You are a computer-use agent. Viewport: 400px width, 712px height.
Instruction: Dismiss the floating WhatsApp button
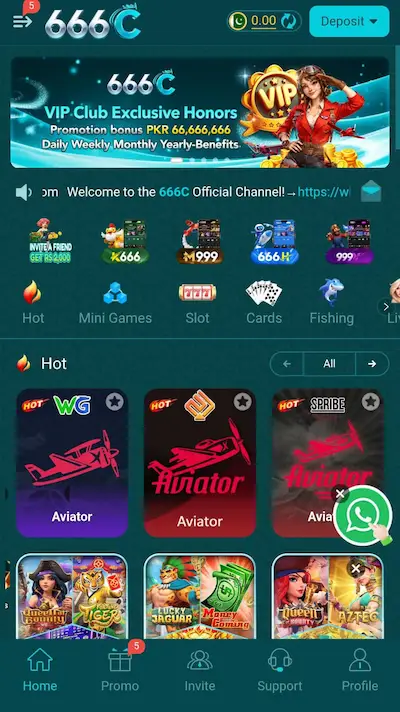point(341,494)
